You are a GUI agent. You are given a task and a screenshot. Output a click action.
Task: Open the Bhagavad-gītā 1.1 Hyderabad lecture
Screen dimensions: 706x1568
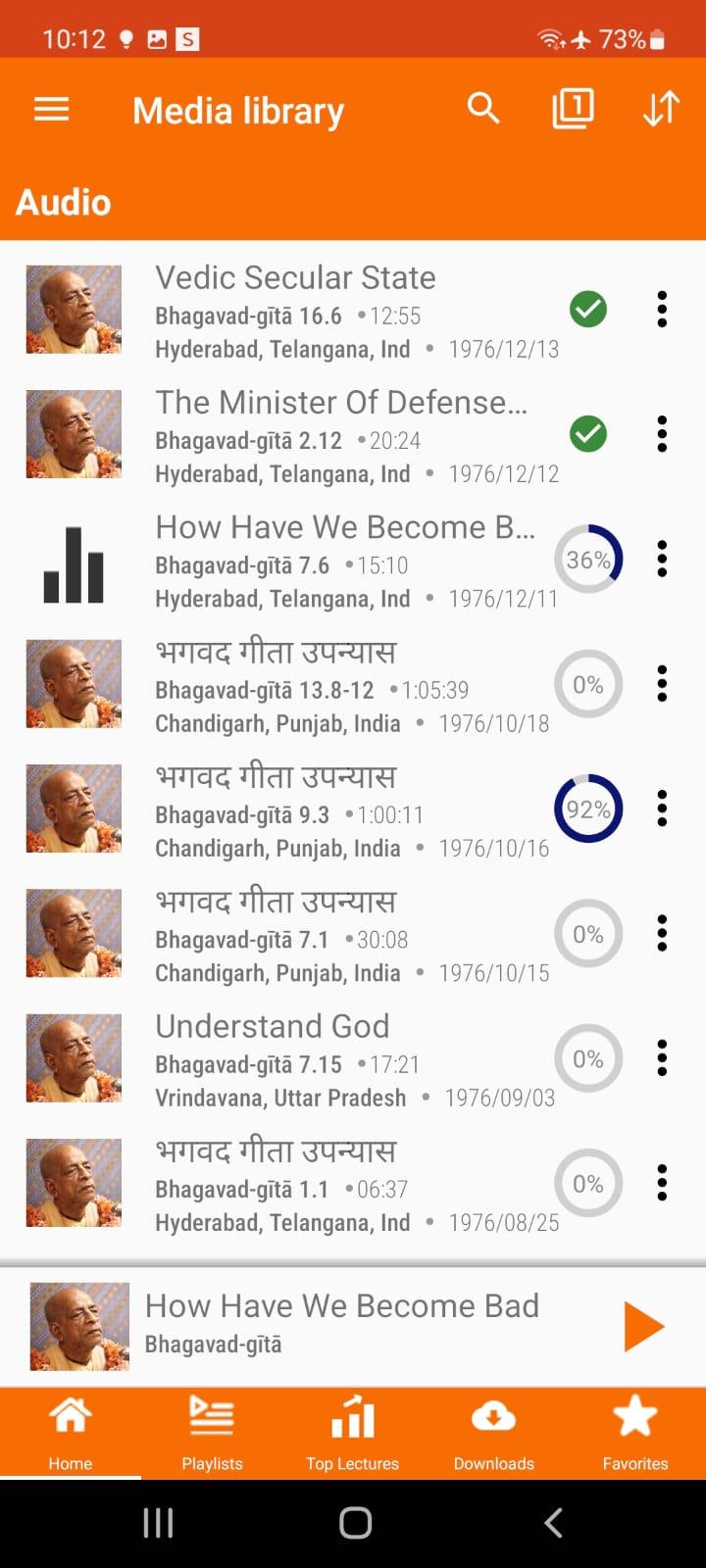pyautogui.click(x=294, y=1184)
